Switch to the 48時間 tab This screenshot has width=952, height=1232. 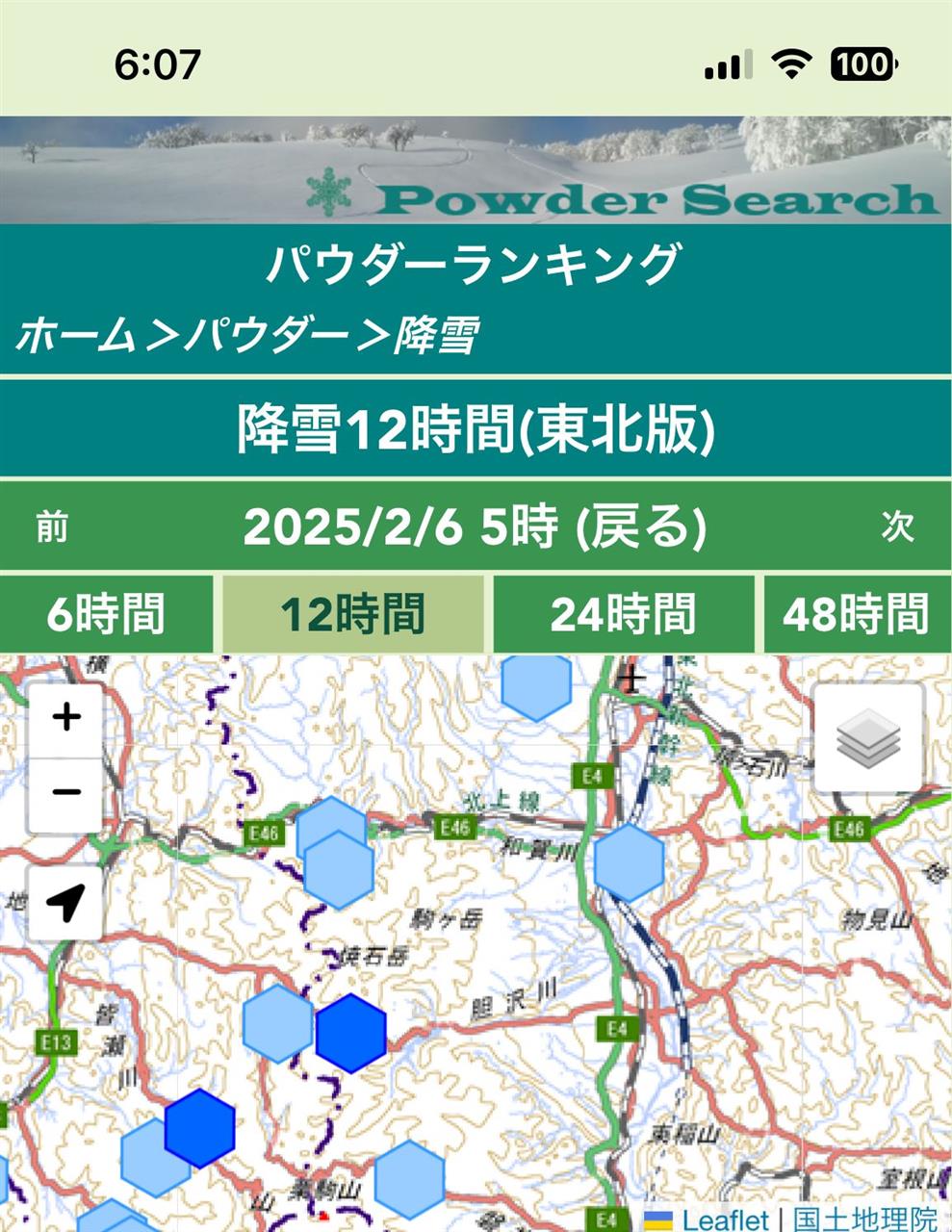[x=856, y=615]
